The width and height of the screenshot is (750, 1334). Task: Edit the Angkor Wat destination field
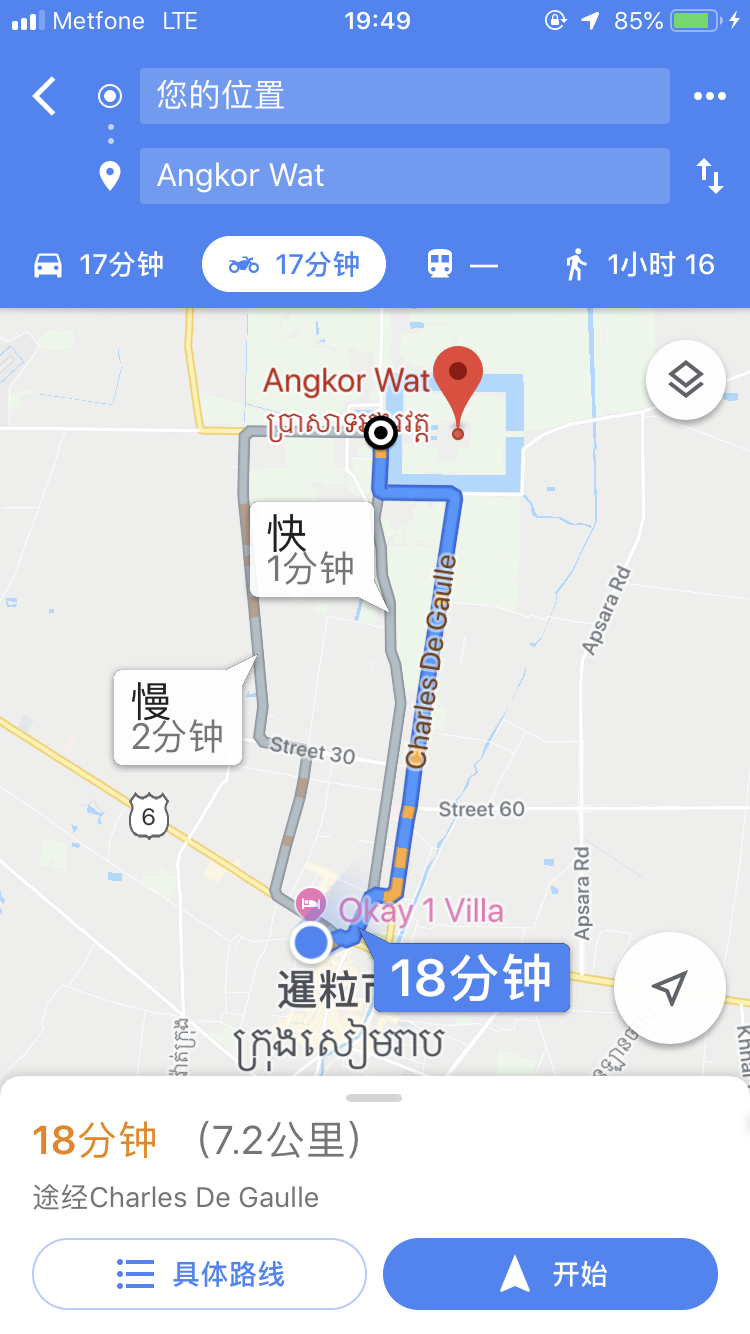pyautogui.click(x=404, y=176)
